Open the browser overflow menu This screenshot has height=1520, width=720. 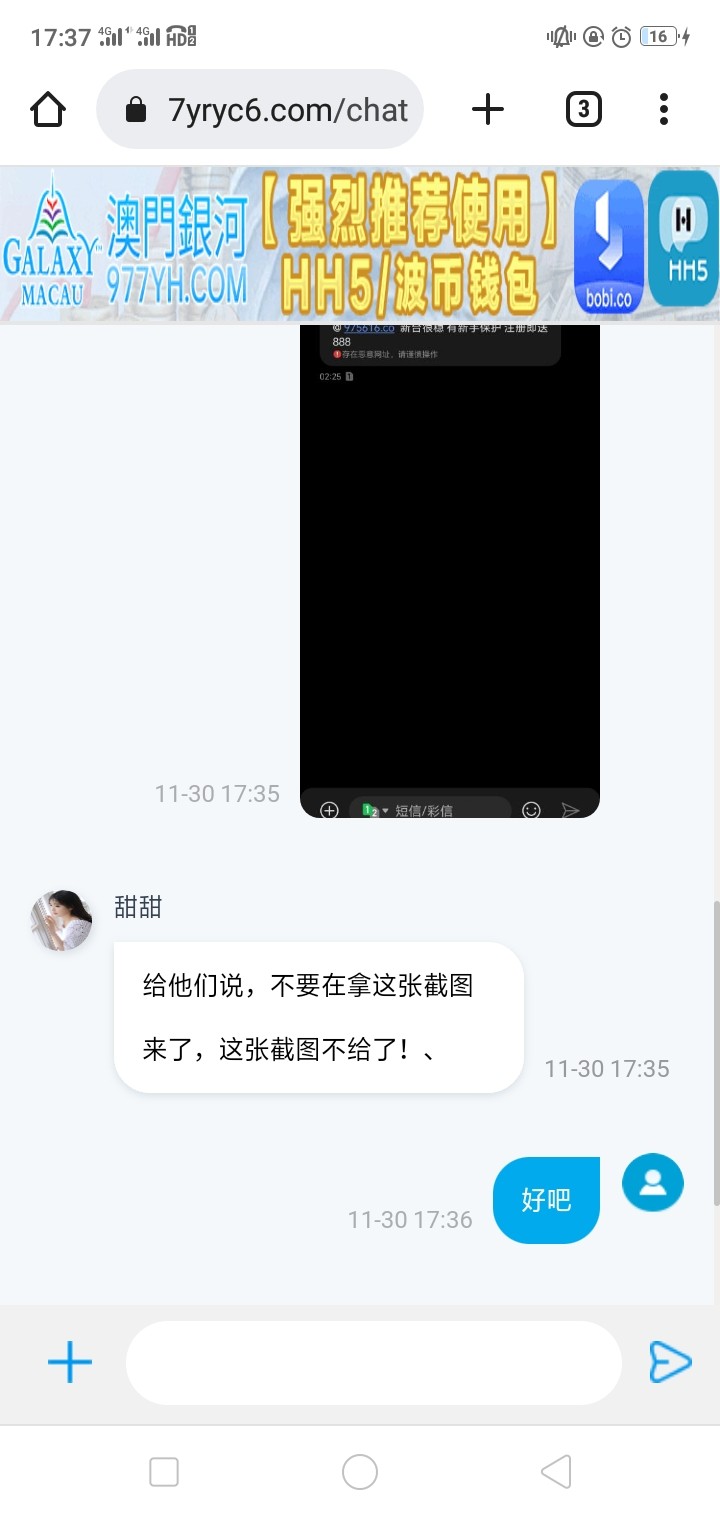point(664,109)
